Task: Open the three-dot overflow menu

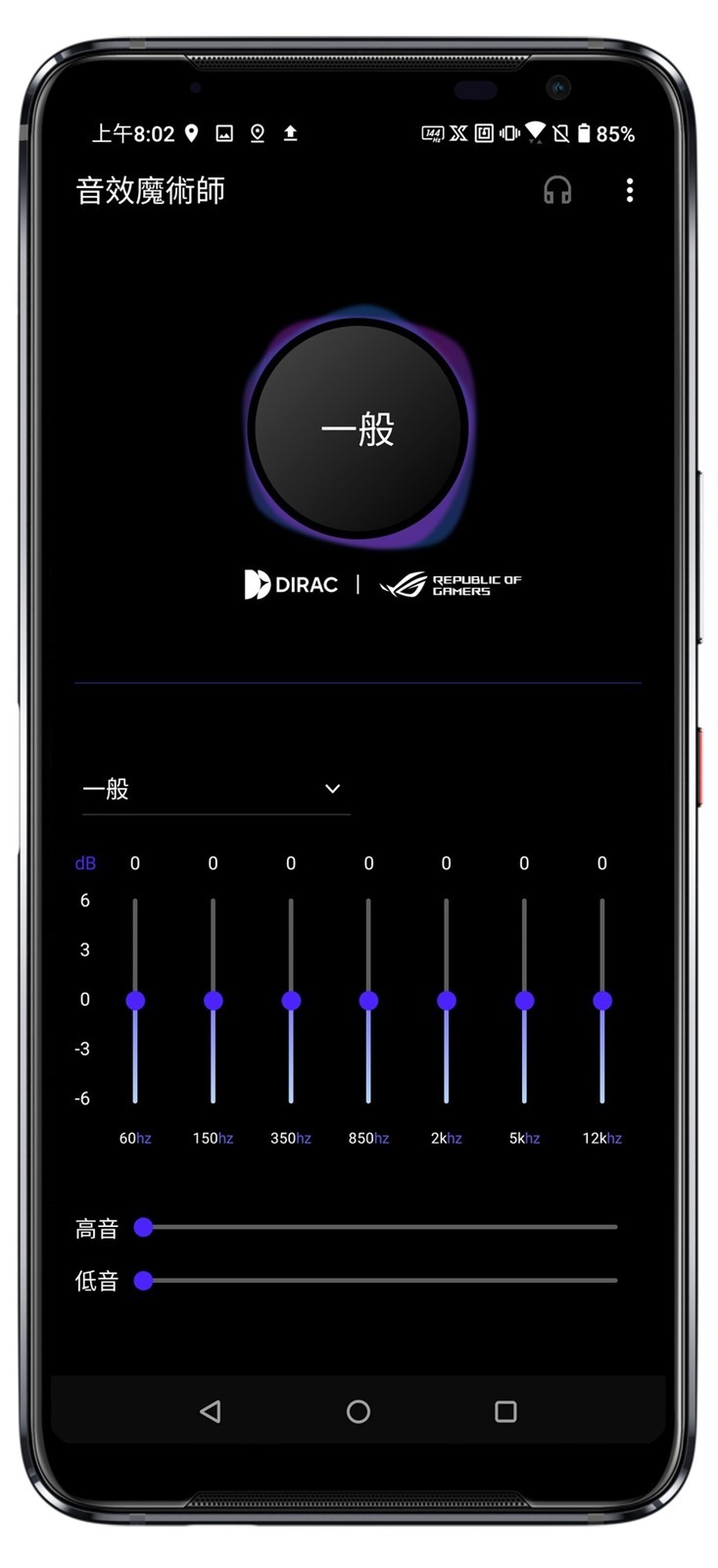Action: (630, 190)
